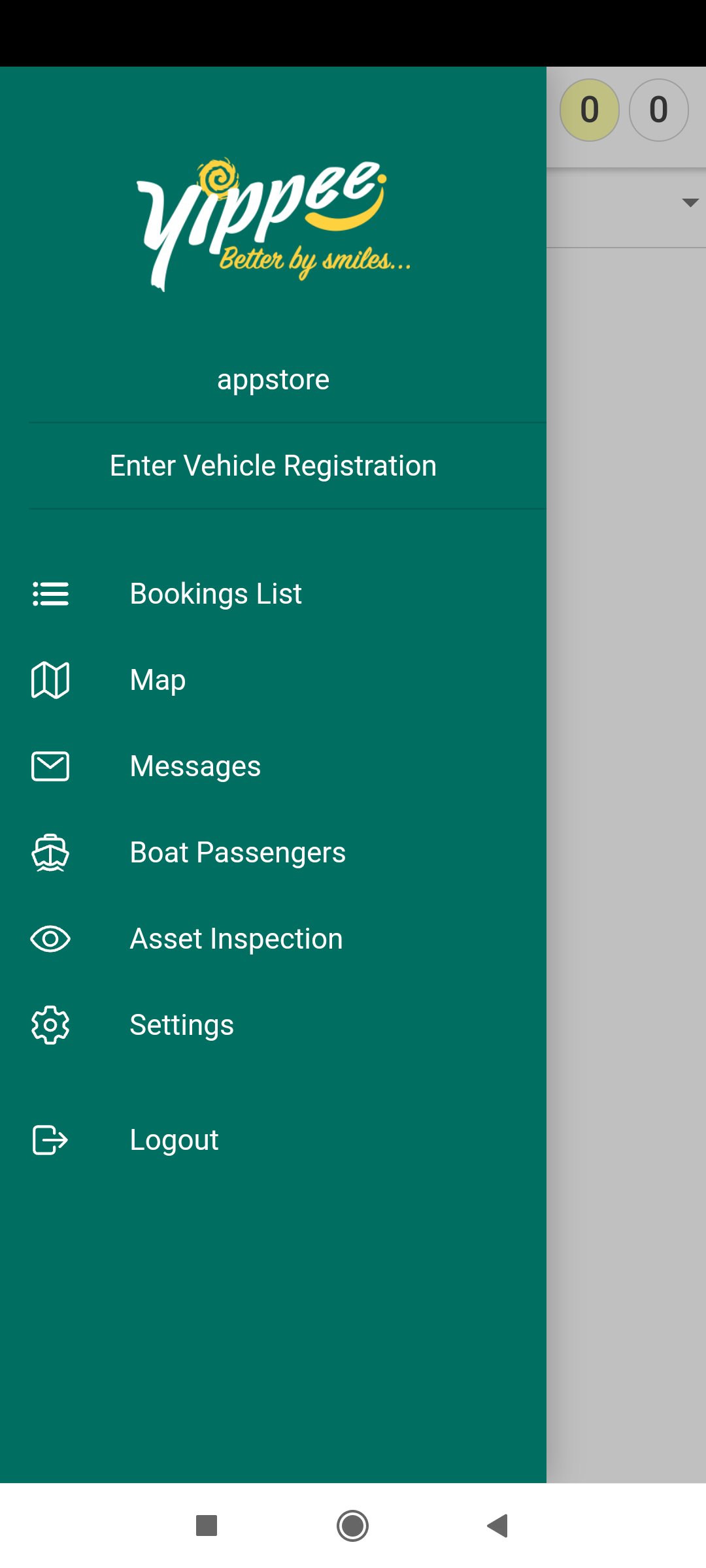Click the Logout label

(174, 1139)
